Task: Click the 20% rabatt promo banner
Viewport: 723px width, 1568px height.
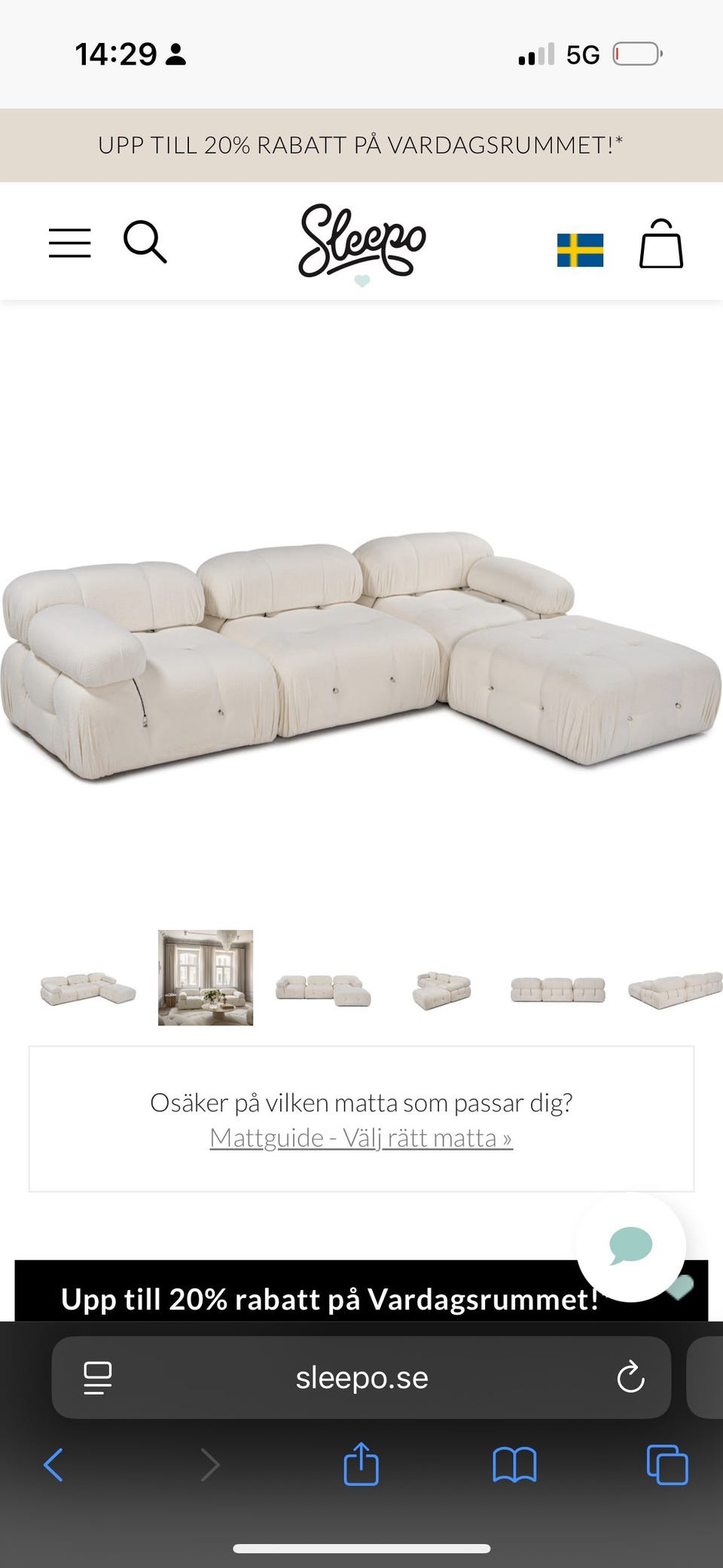Action: point(361,145)
